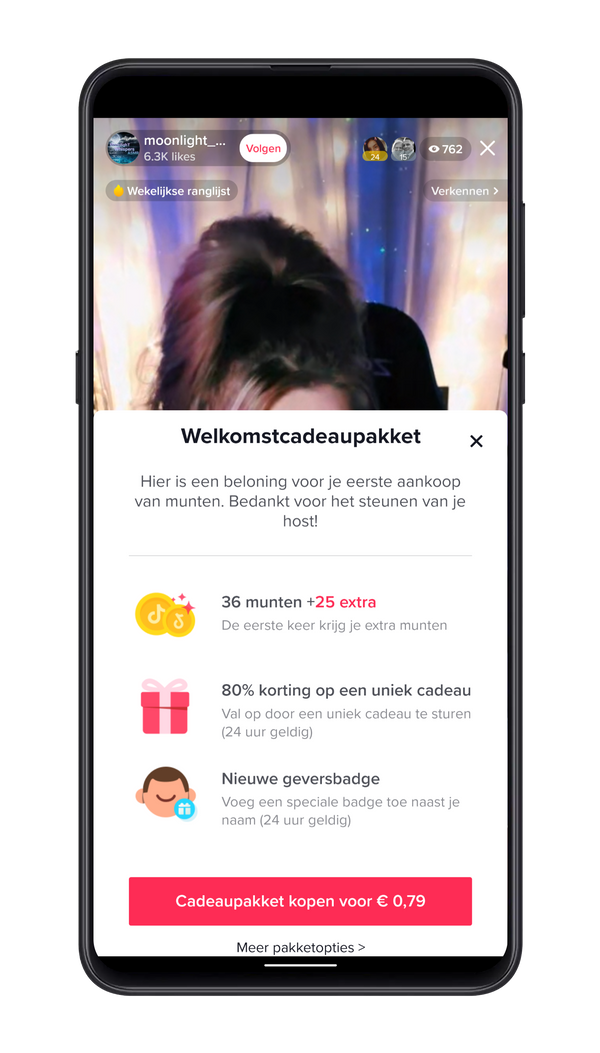The width and height of the screenshot is (600, 1053).
Task: Open the Wekelijkse ranglijst ranking
Action: click(x=172, y=191)
